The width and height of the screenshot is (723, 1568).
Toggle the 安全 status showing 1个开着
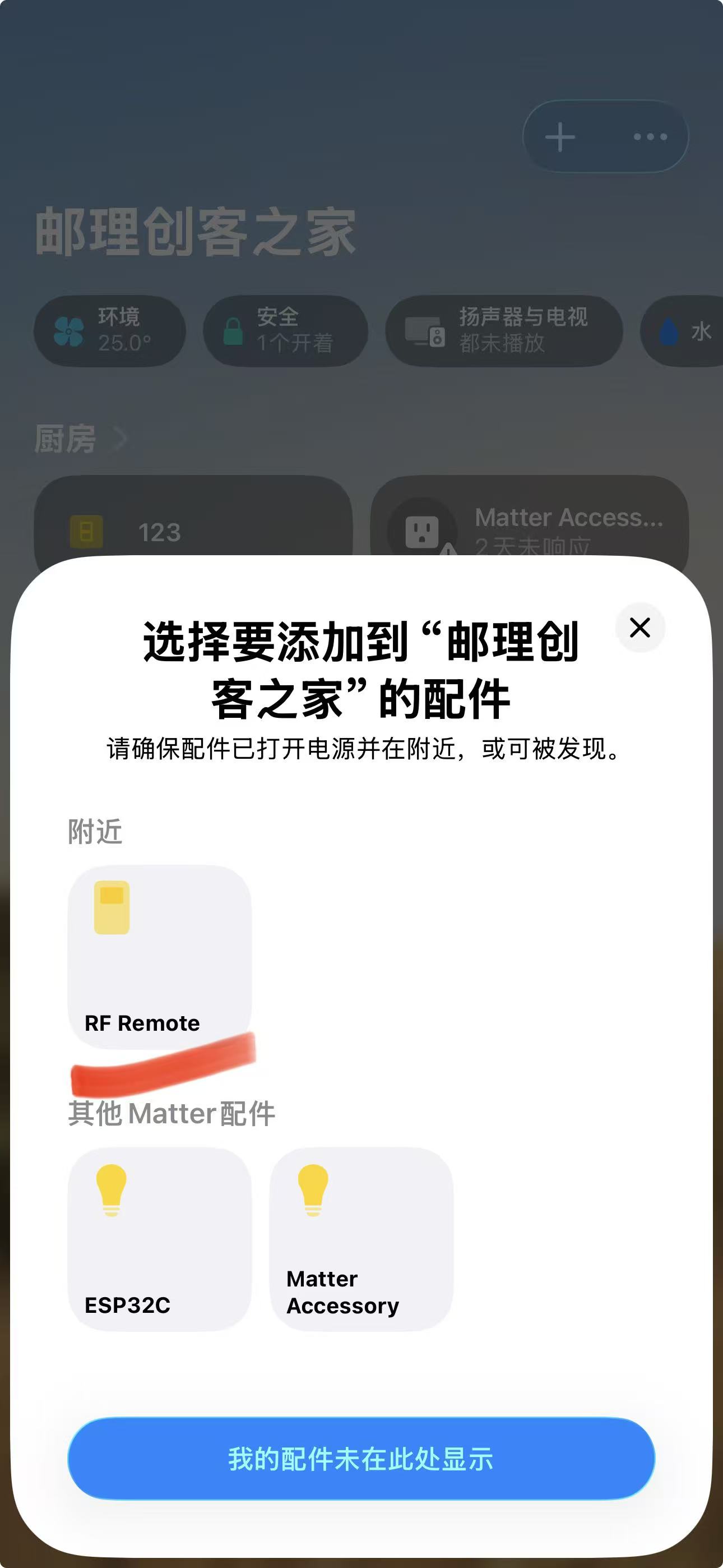[286, 330]
